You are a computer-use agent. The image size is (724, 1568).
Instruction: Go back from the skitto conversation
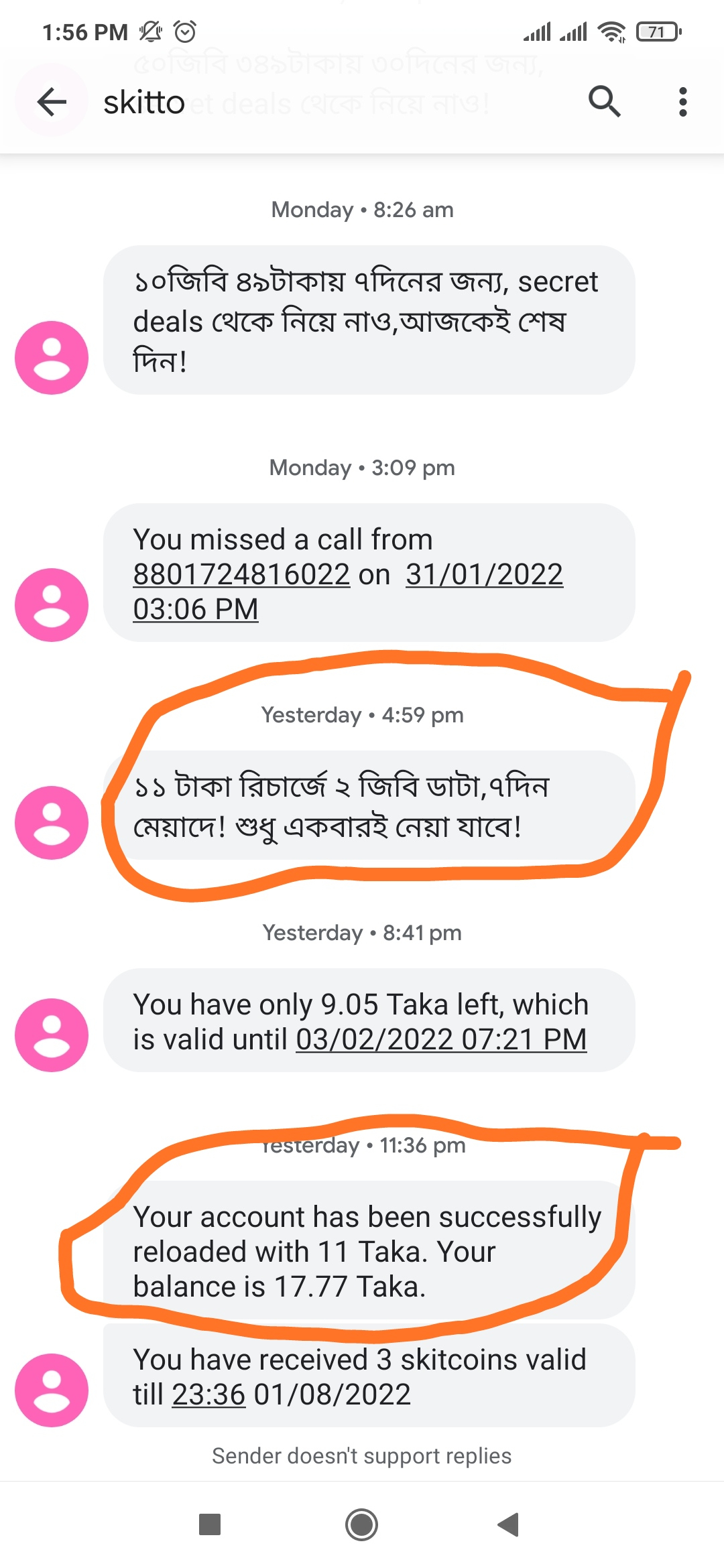pos(52,102)
